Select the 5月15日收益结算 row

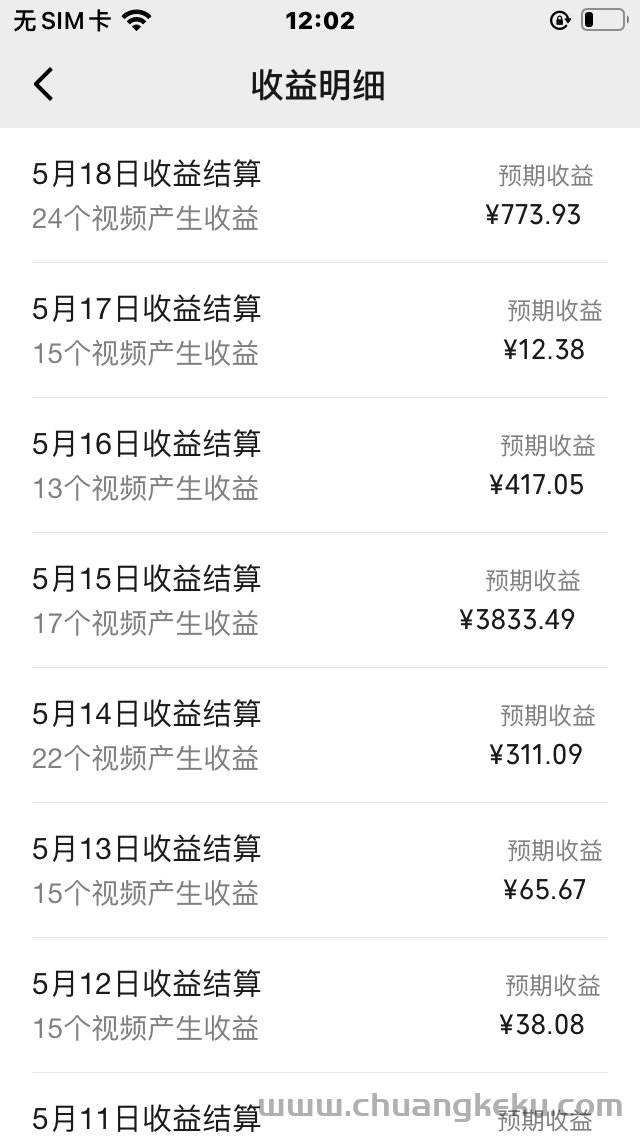(320, 600)
